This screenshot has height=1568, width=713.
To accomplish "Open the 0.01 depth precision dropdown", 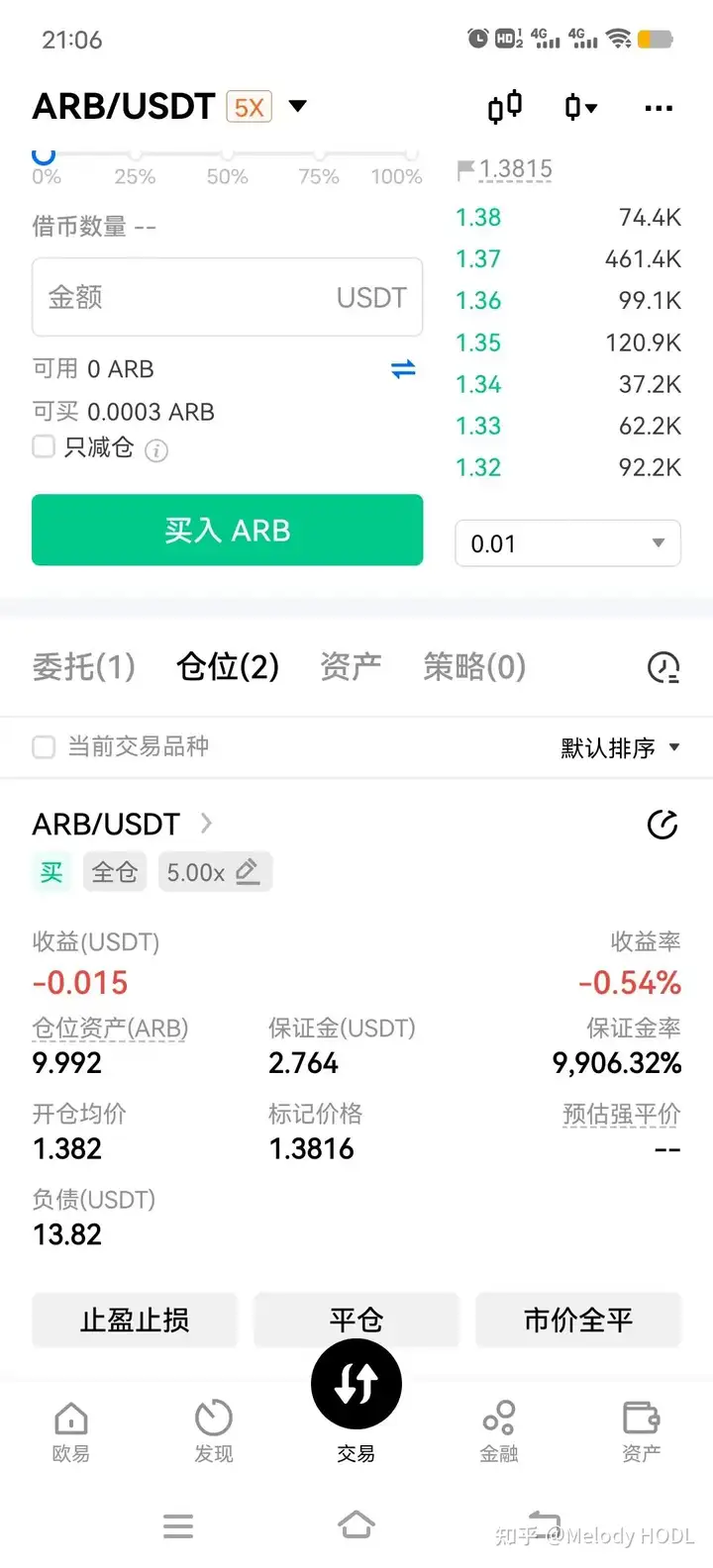I will pos(567,543).
